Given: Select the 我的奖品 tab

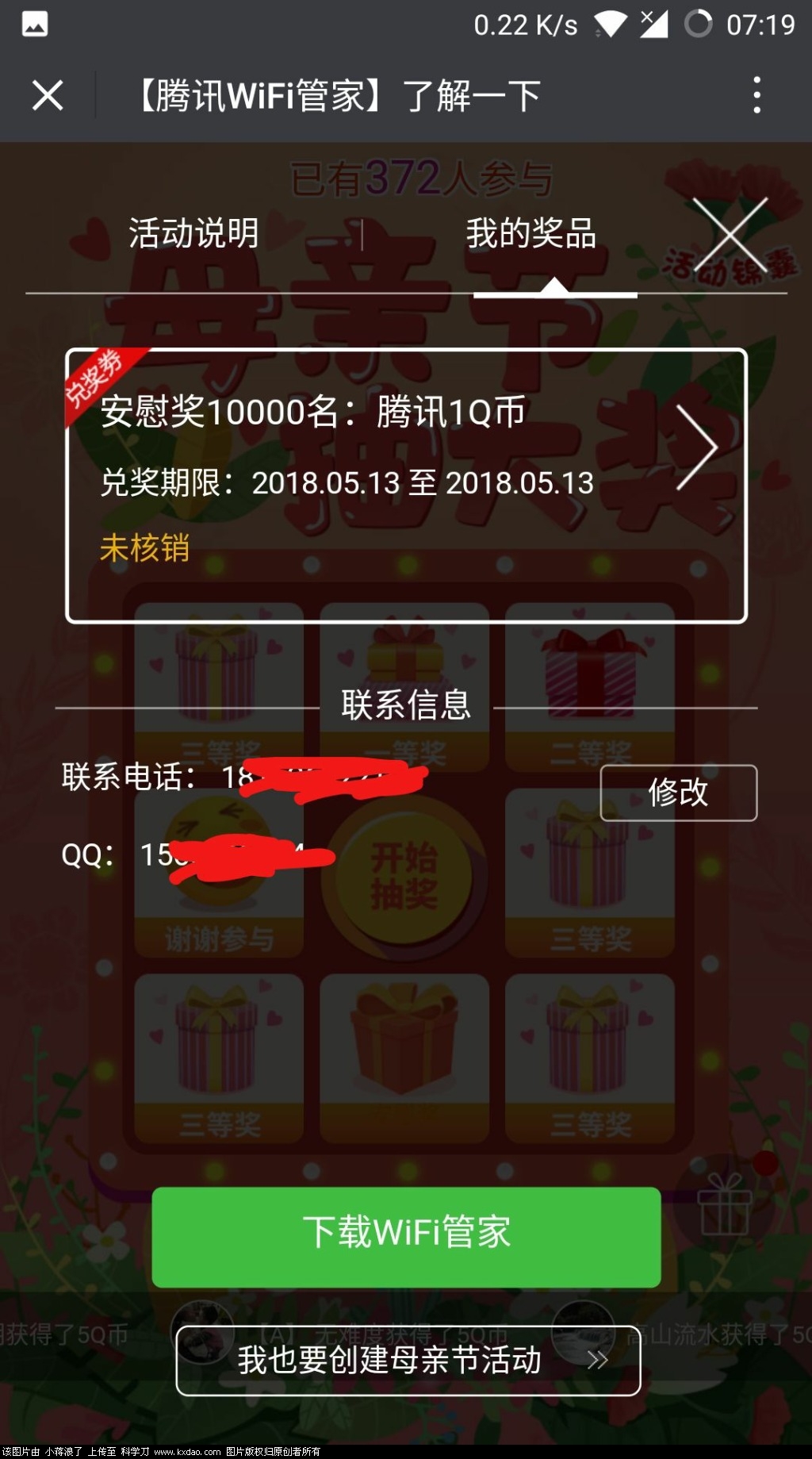Looking at the screenshot, I should point(530,233).
